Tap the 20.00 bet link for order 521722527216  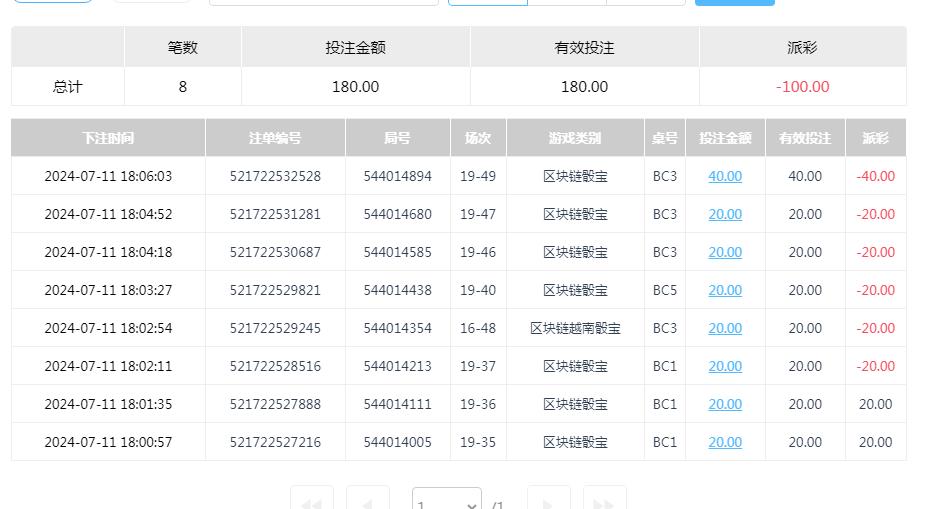(x=725, y=442)
